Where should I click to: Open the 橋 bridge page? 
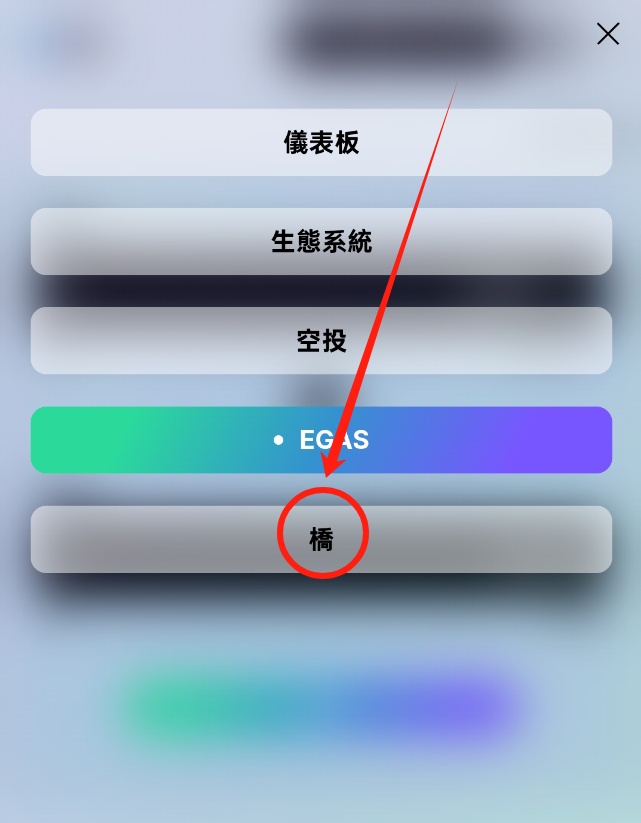click(321, 539)
